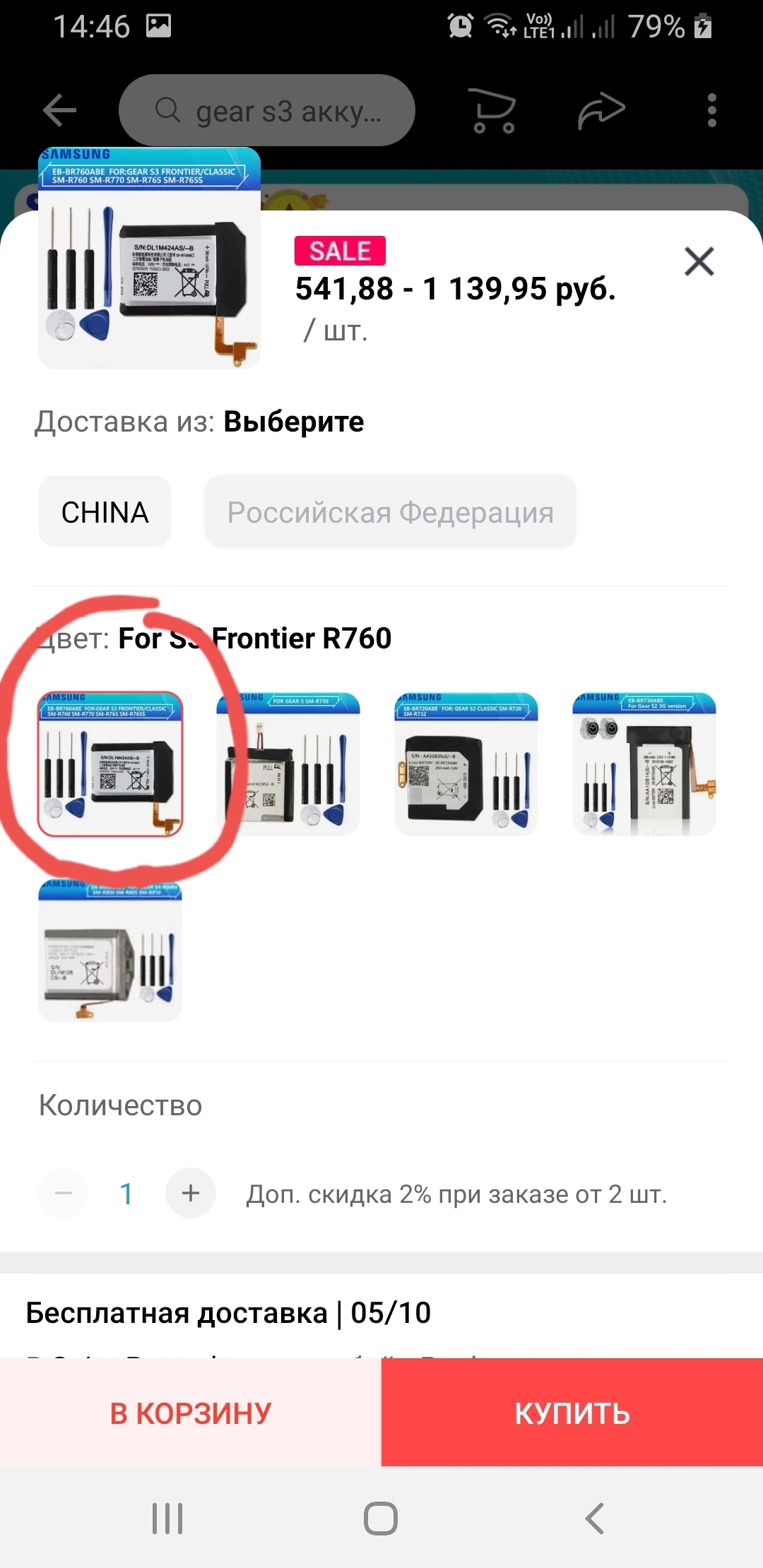Choose the battery variant in the second row
Screen dimensions: 763x1568
(x=110, y=951)
